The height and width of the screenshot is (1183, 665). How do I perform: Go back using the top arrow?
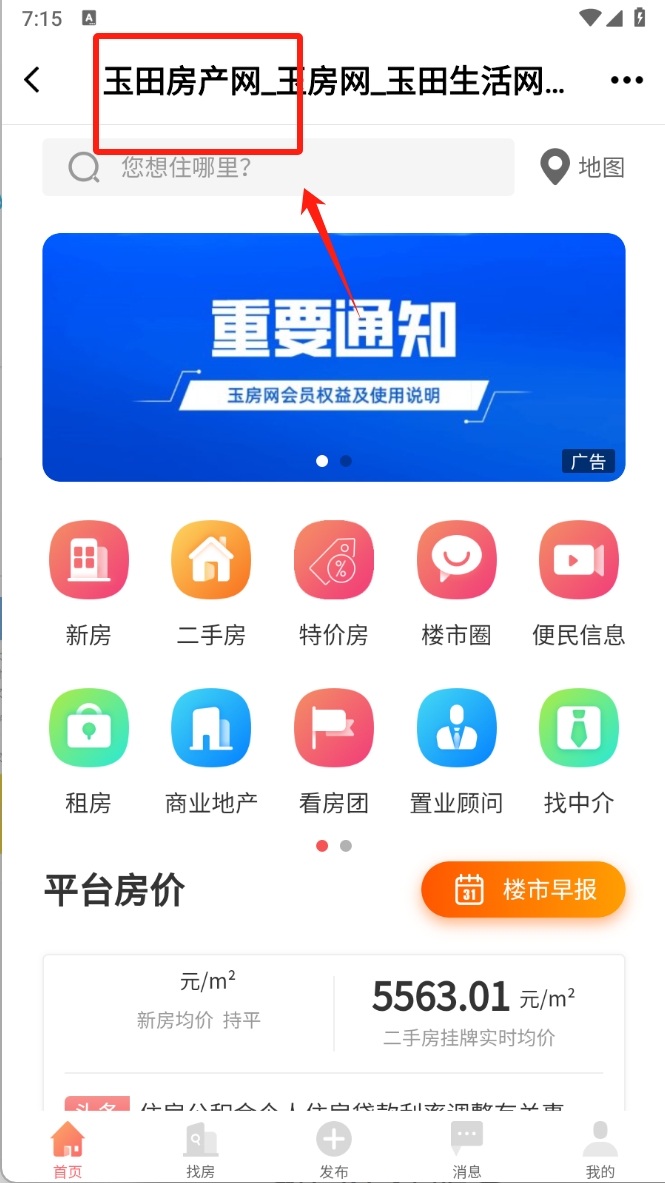pos(33,80)
